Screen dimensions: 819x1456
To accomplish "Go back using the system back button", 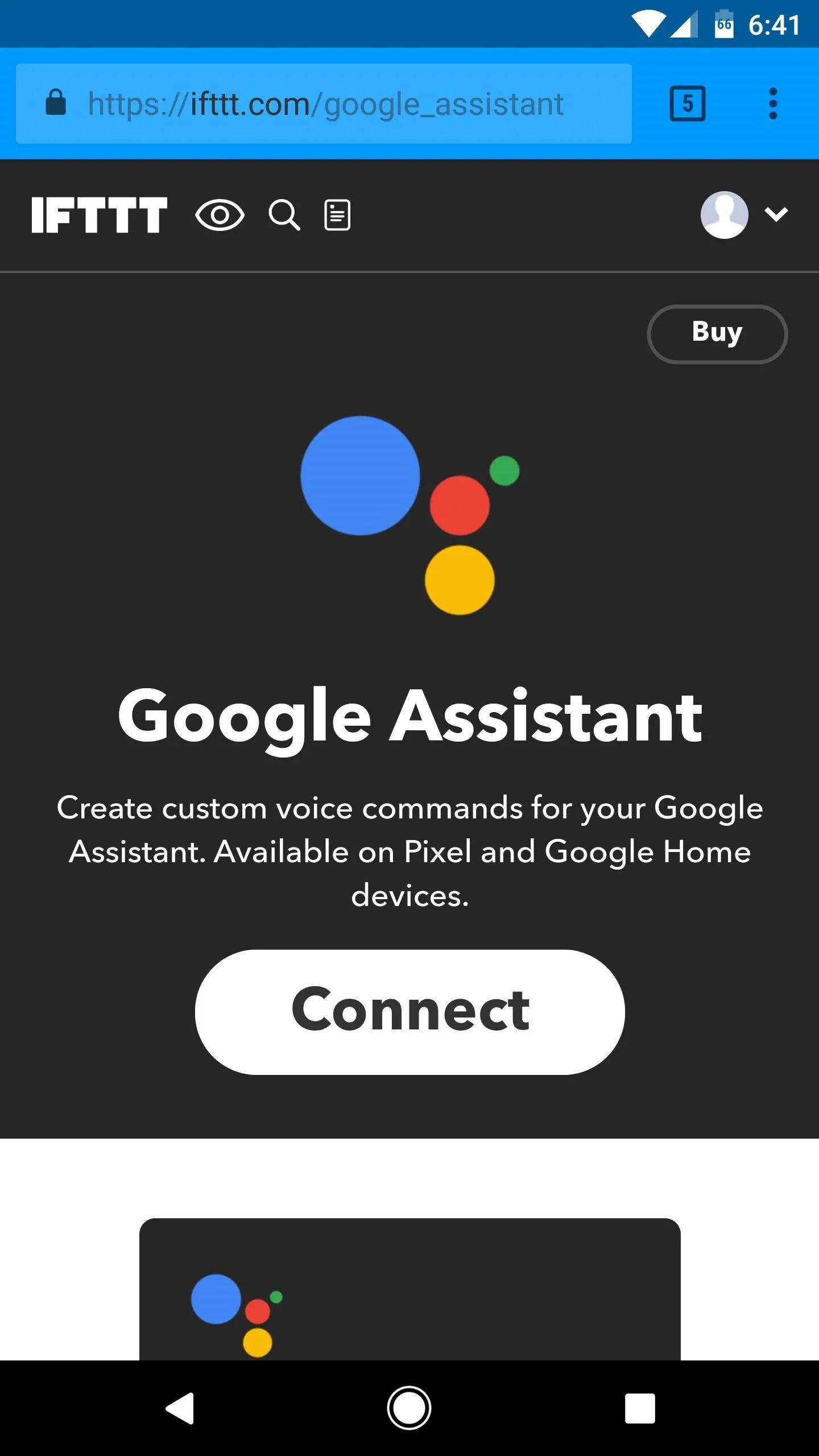I will pyautogui.click(x=180, y=1408).
